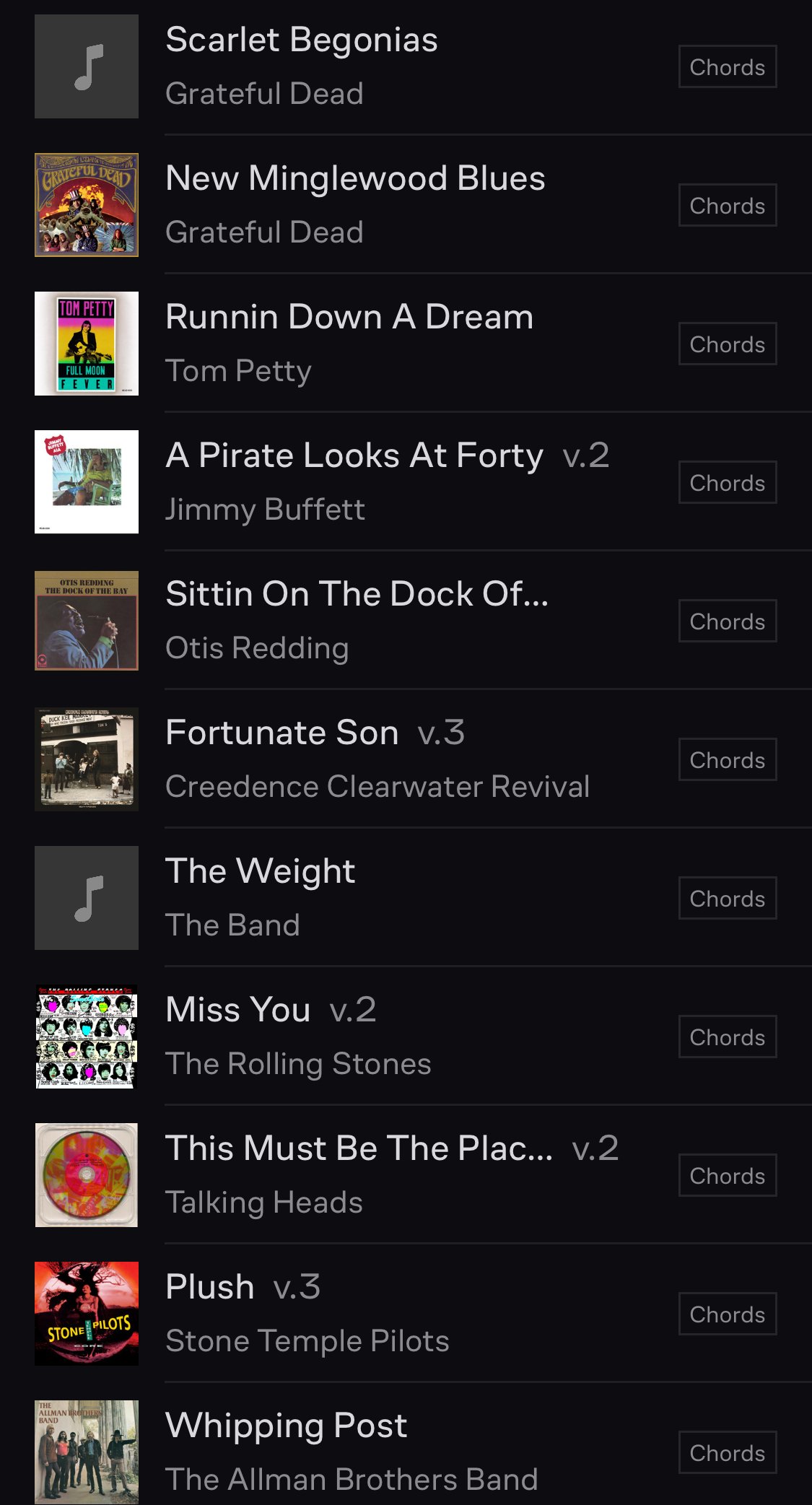Tap Chords next to Plush
The width and height of the screenshot is (812, 1505).
click(727, 1314)
